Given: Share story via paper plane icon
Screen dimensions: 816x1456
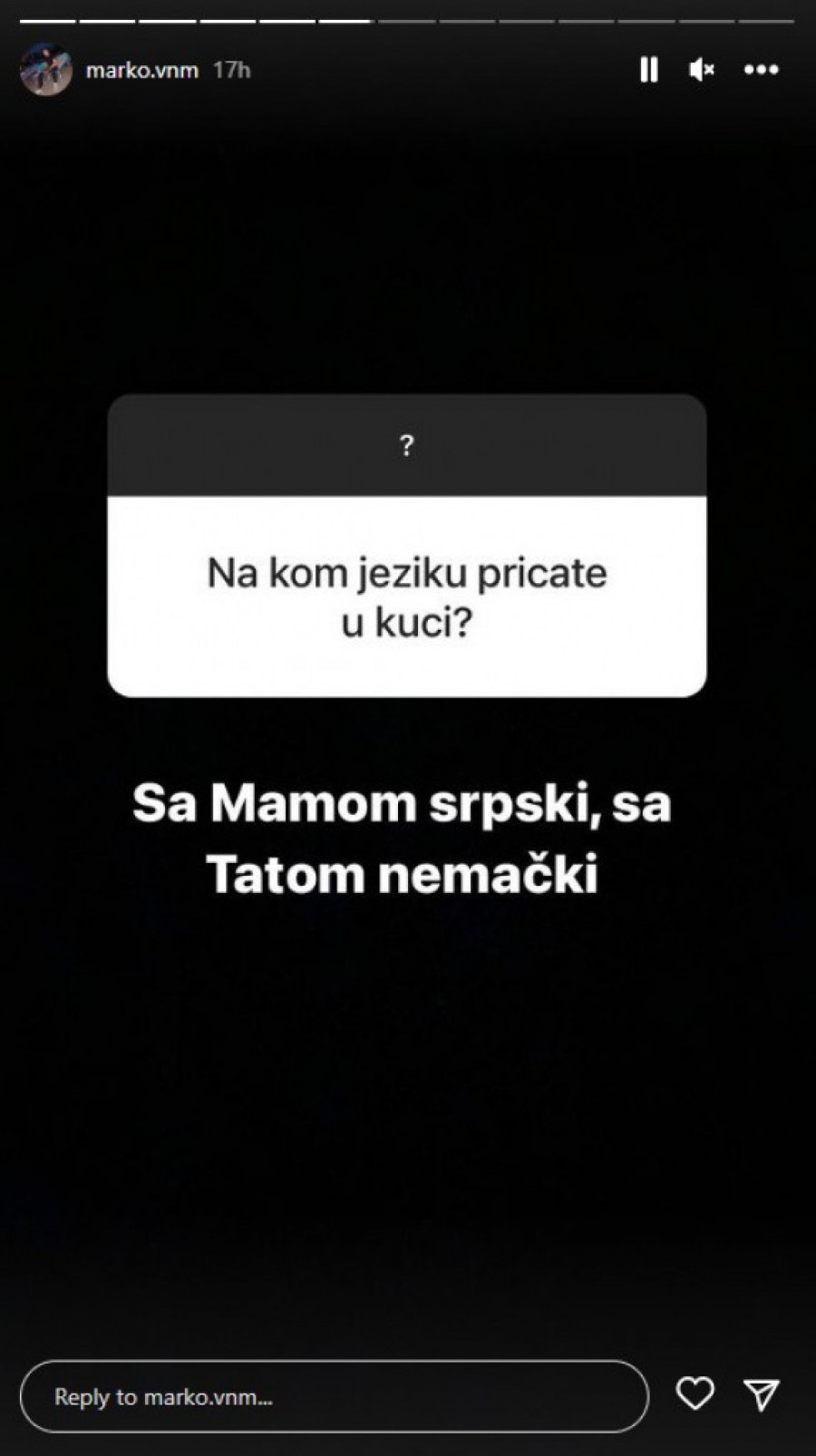Looking at the screenshot, I should (x=761, y=1394).
